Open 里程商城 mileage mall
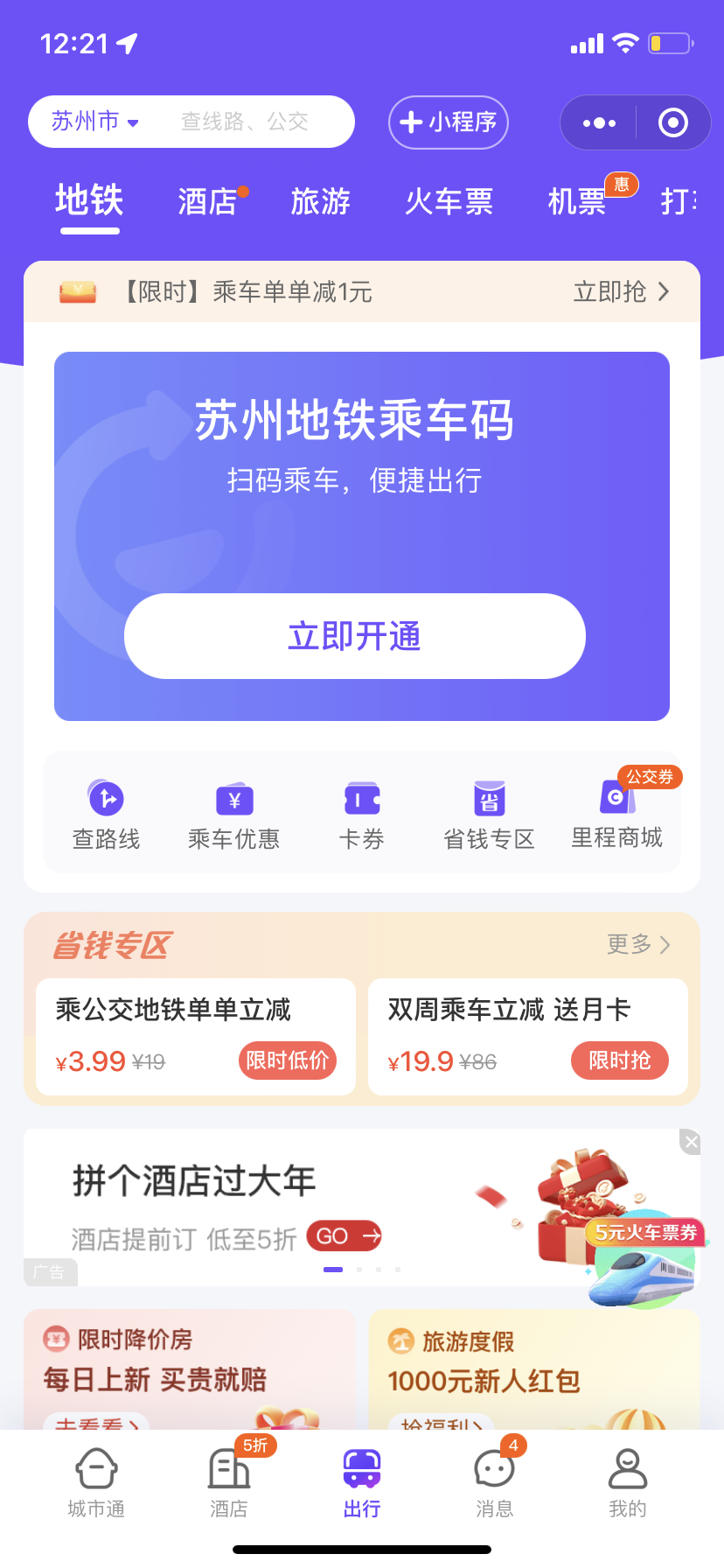The width and height of the screenshot is (724, 1568). (x=616, y=814)
